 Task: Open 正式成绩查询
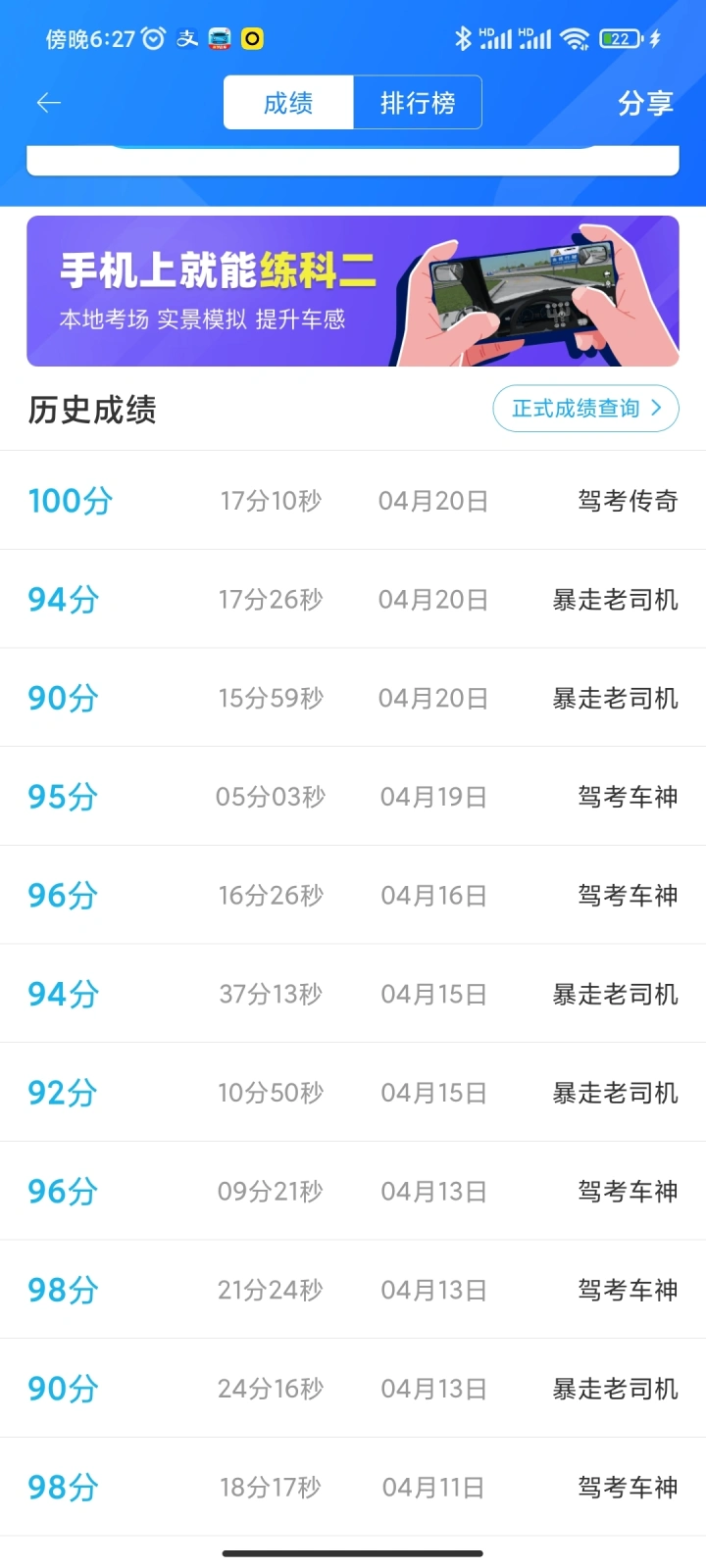pyautogui.click(x=585, y=409)
